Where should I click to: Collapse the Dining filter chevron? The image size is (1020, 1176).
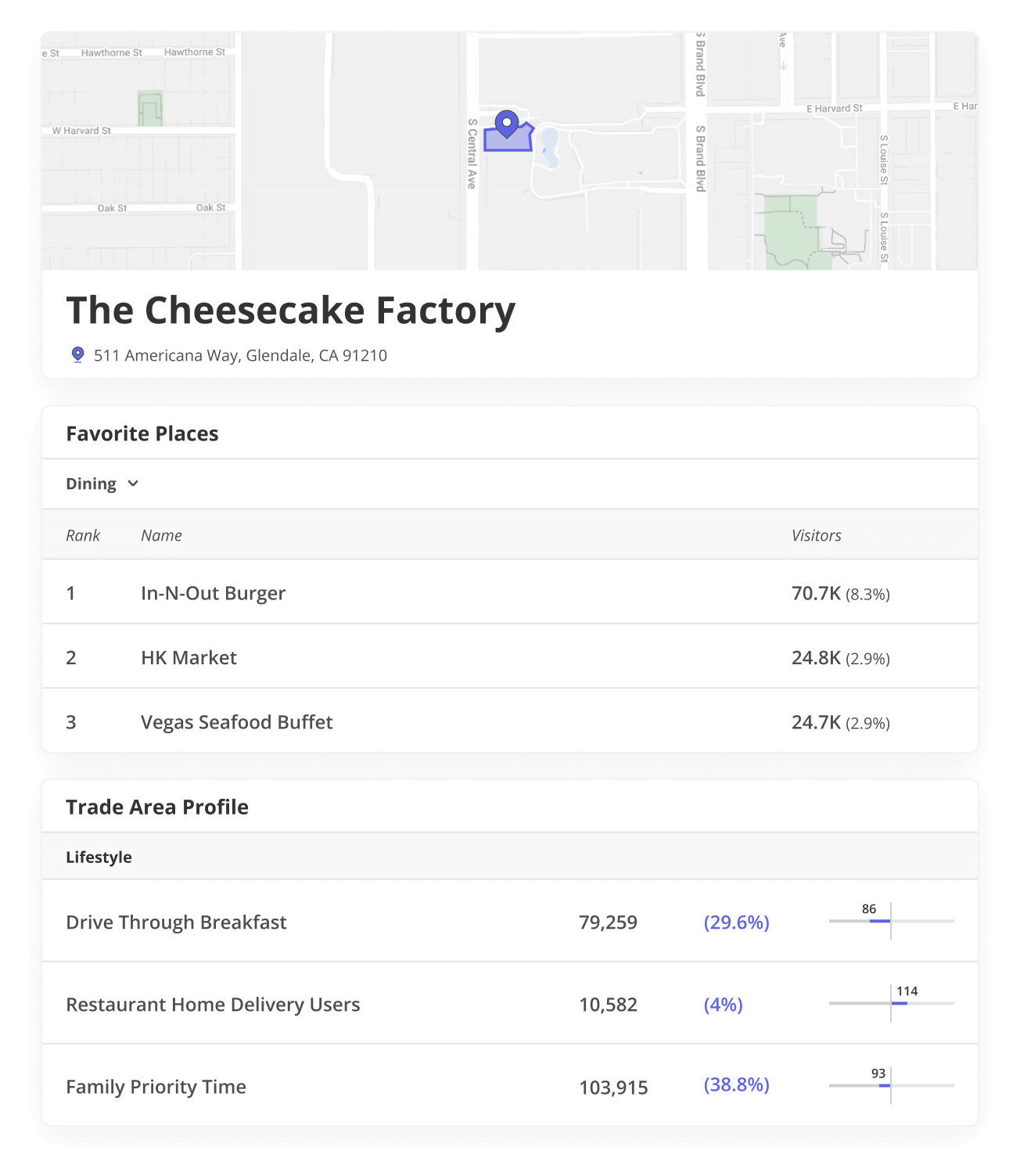(x=132, y=484)
